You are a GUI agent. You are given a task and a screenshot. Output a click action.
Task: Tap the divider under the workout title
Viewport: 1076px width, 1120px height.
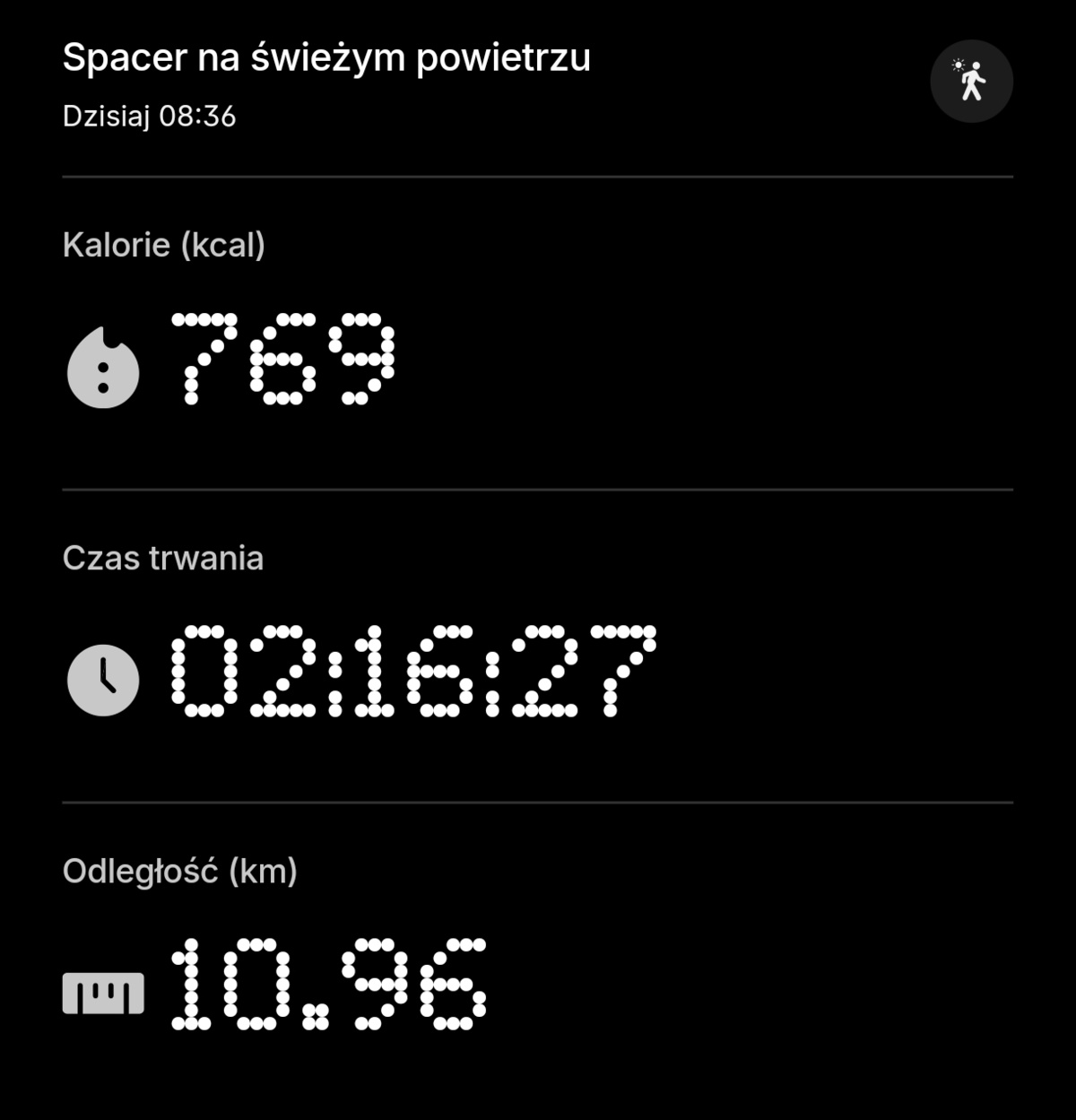pyautogui.click(x=538, y=177)
